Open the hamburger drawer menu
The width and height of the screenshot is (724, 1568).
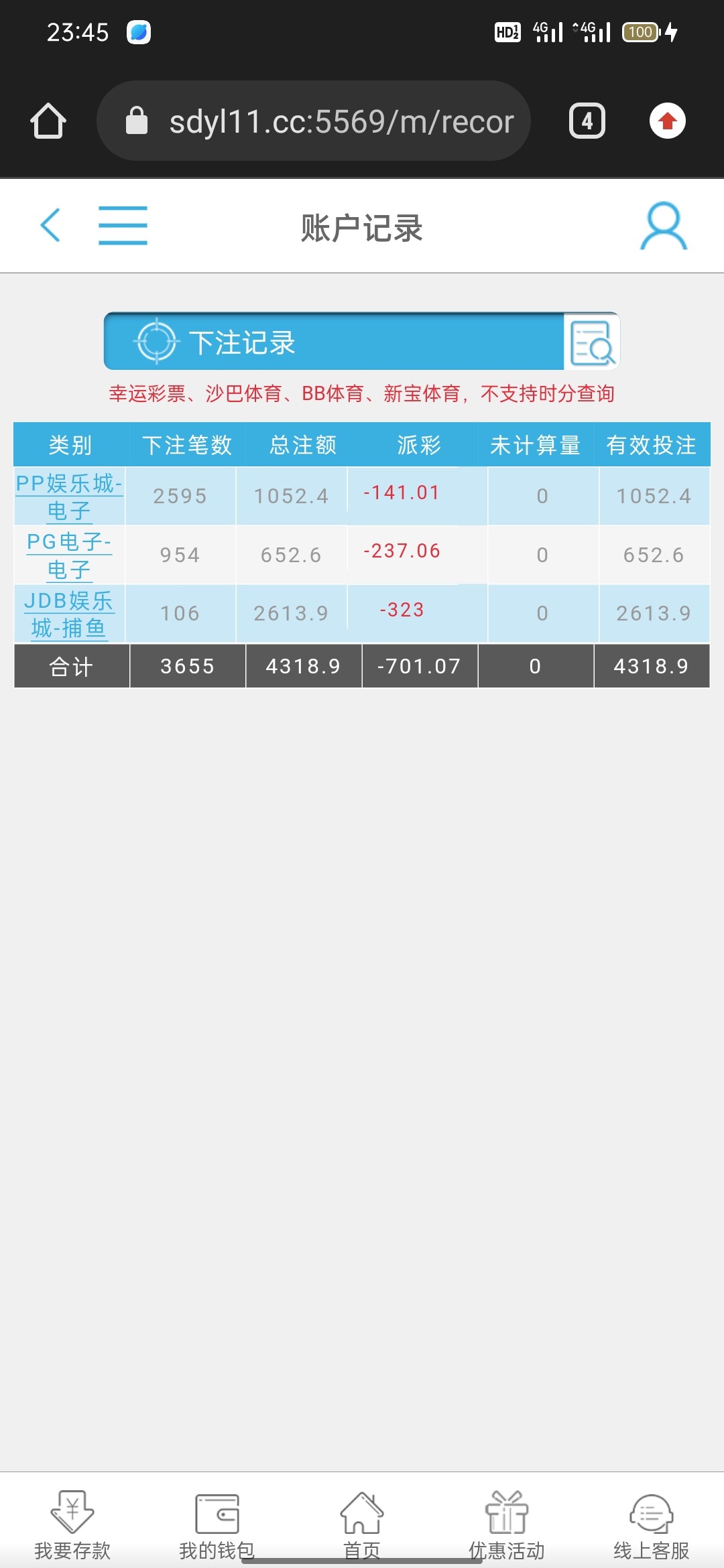(x=123, y=225)
